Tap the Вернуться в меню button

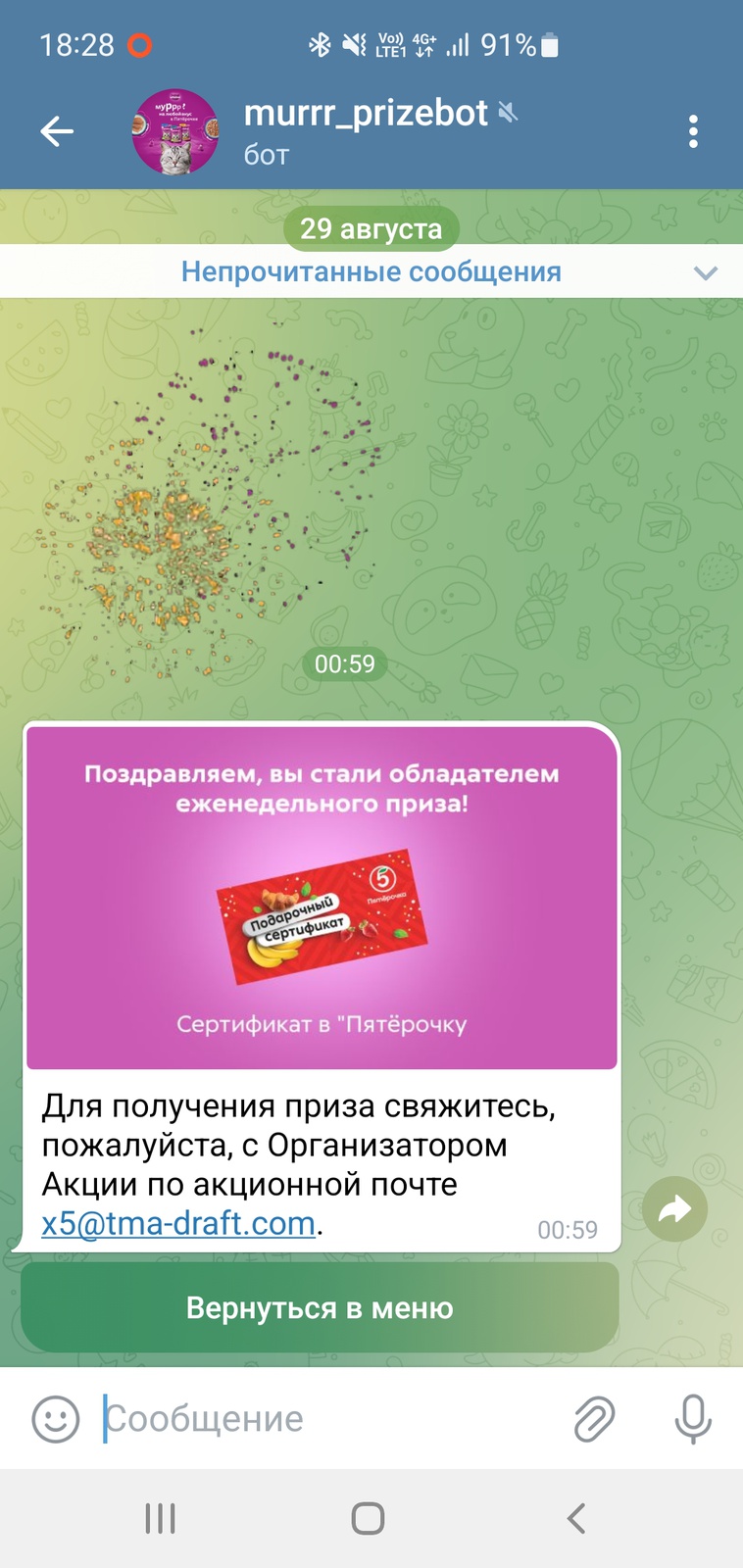[320, 1308]
